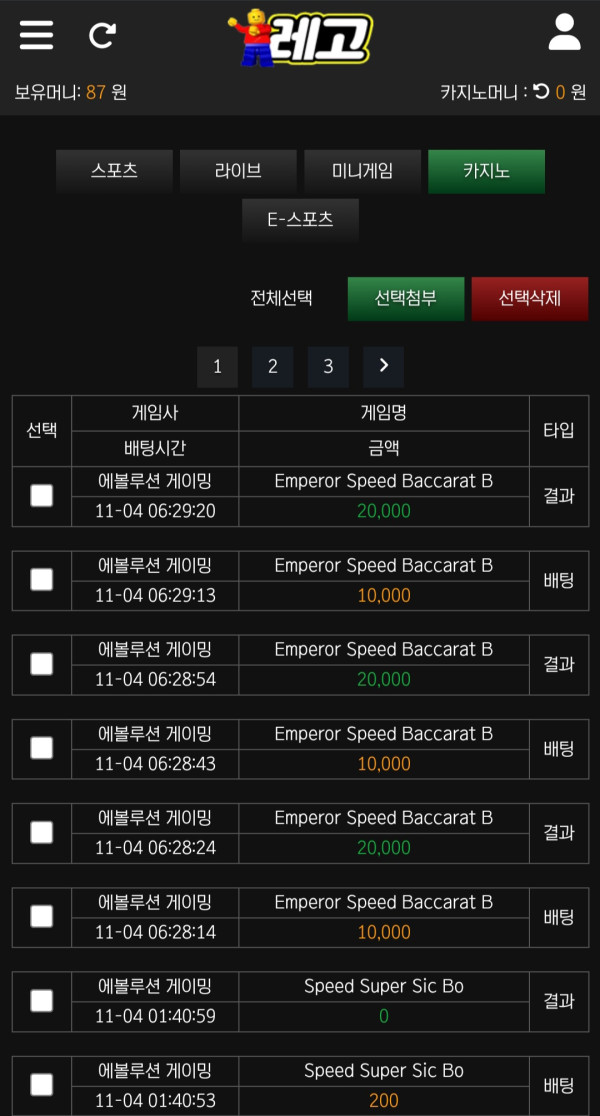Open the 레고 logo home link
This screenshot has width=600, height=1116.
coord(300,38)
